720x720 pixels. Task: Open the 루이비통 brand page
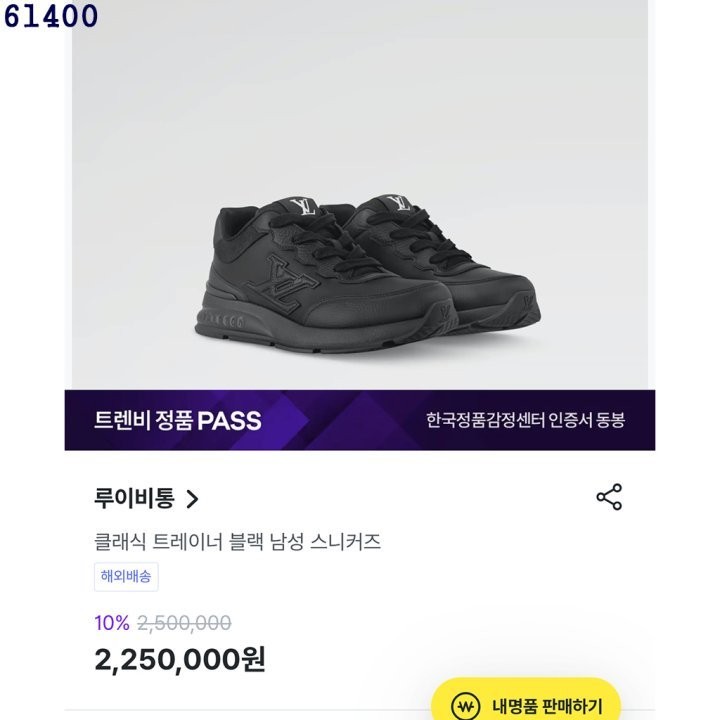[x=146, y=498]
